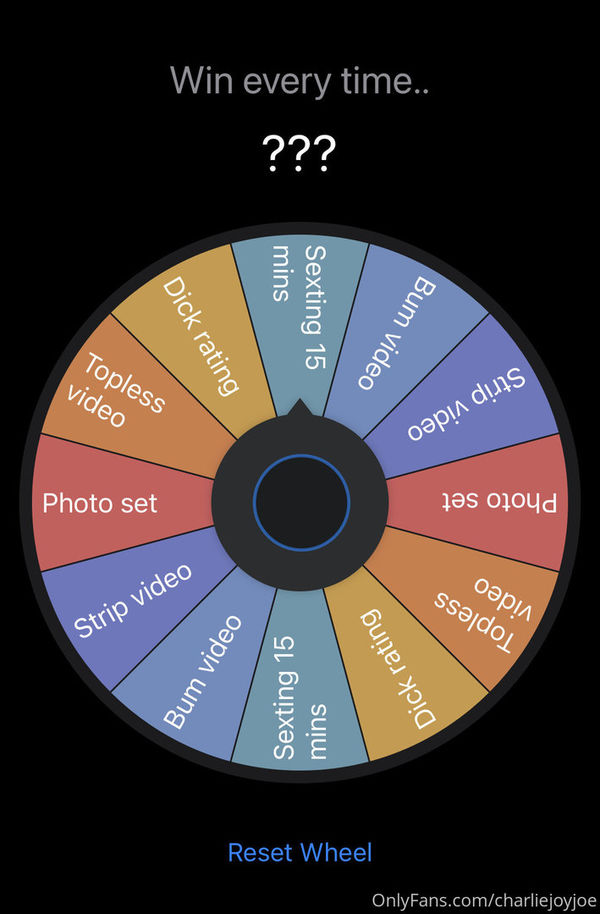600x914 pixels.
Task: Tap Reset Wheel
Action: [x=300, y=852]
